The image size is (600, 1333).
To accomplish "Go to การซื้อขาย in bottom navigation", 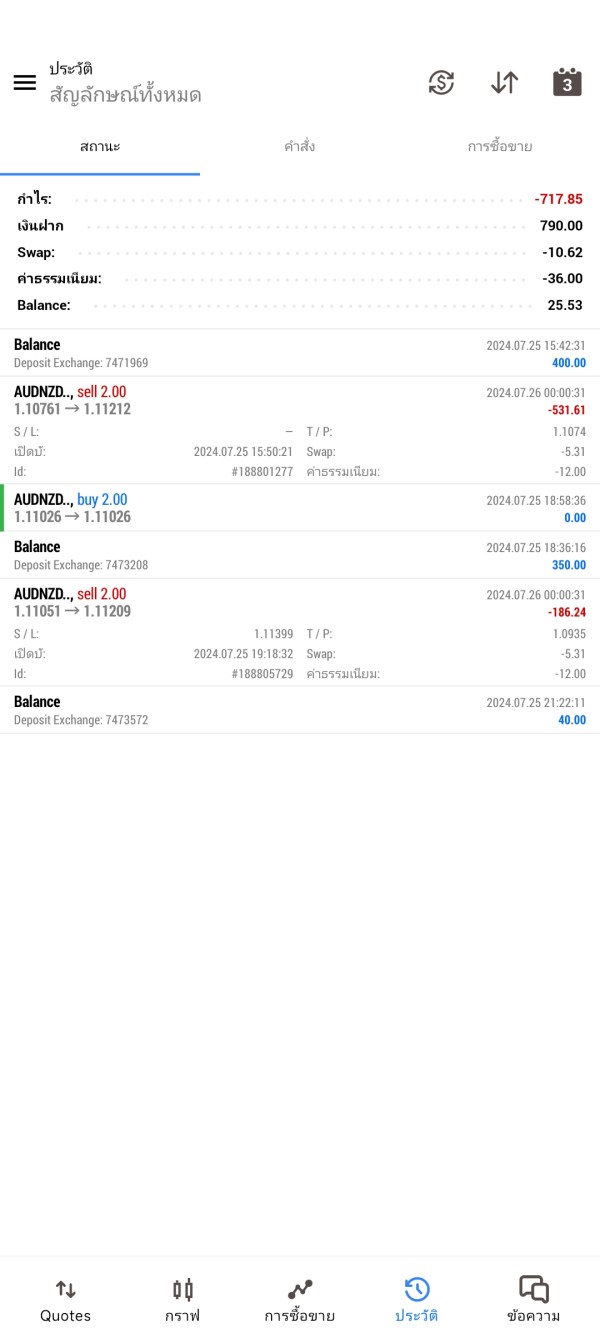I will pyautogui.click(x=299, y=1299).
